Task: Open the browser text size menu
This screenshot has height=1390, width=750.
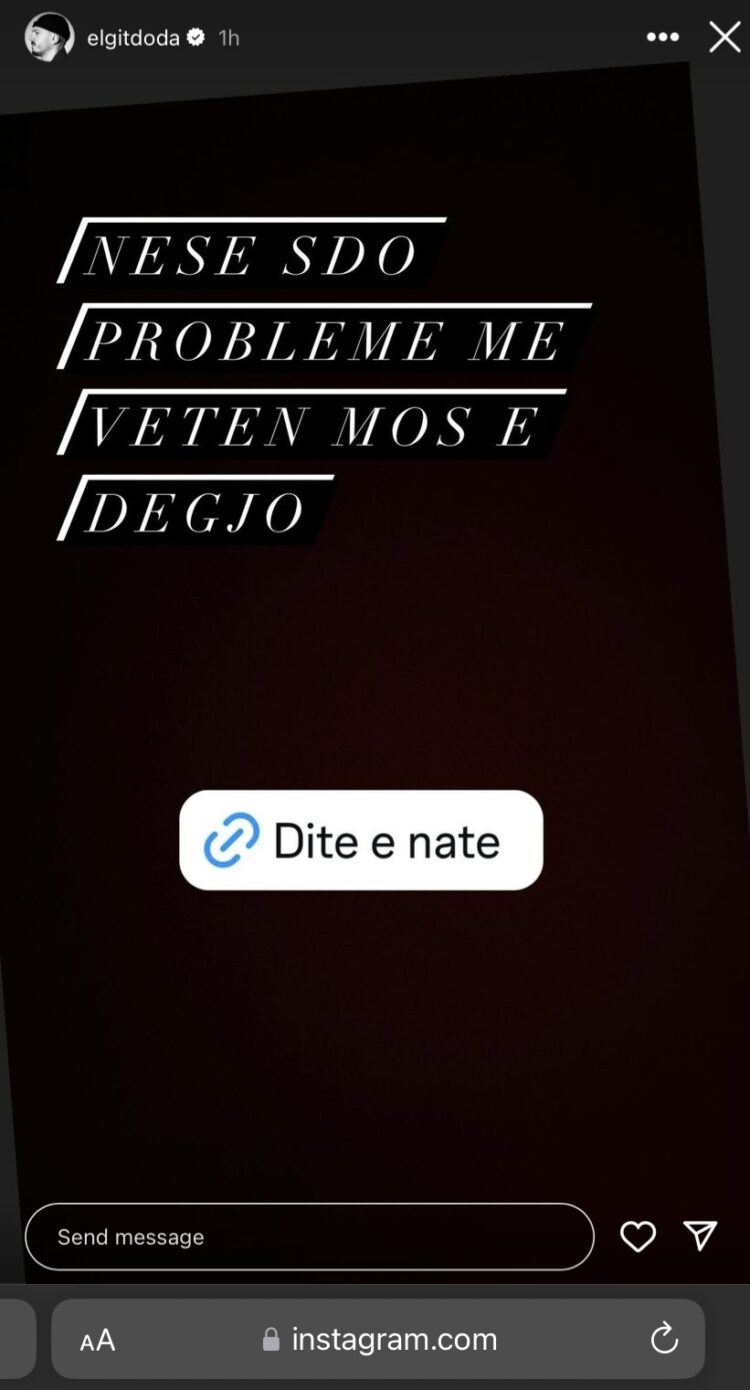Action: pyautogui.click(x=98, y=1340)
